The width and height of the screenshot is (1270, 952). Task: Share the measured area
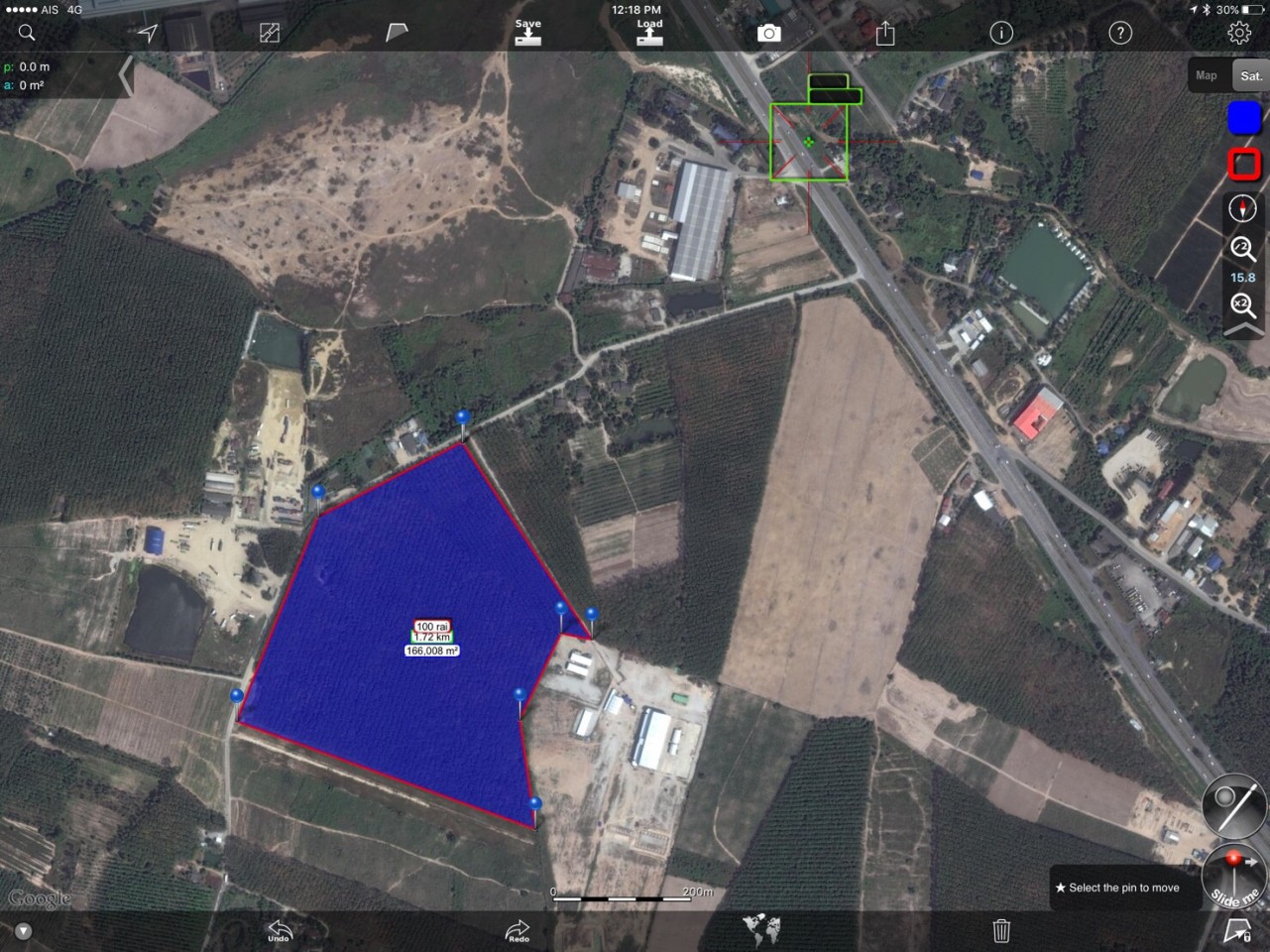[885, 34]
